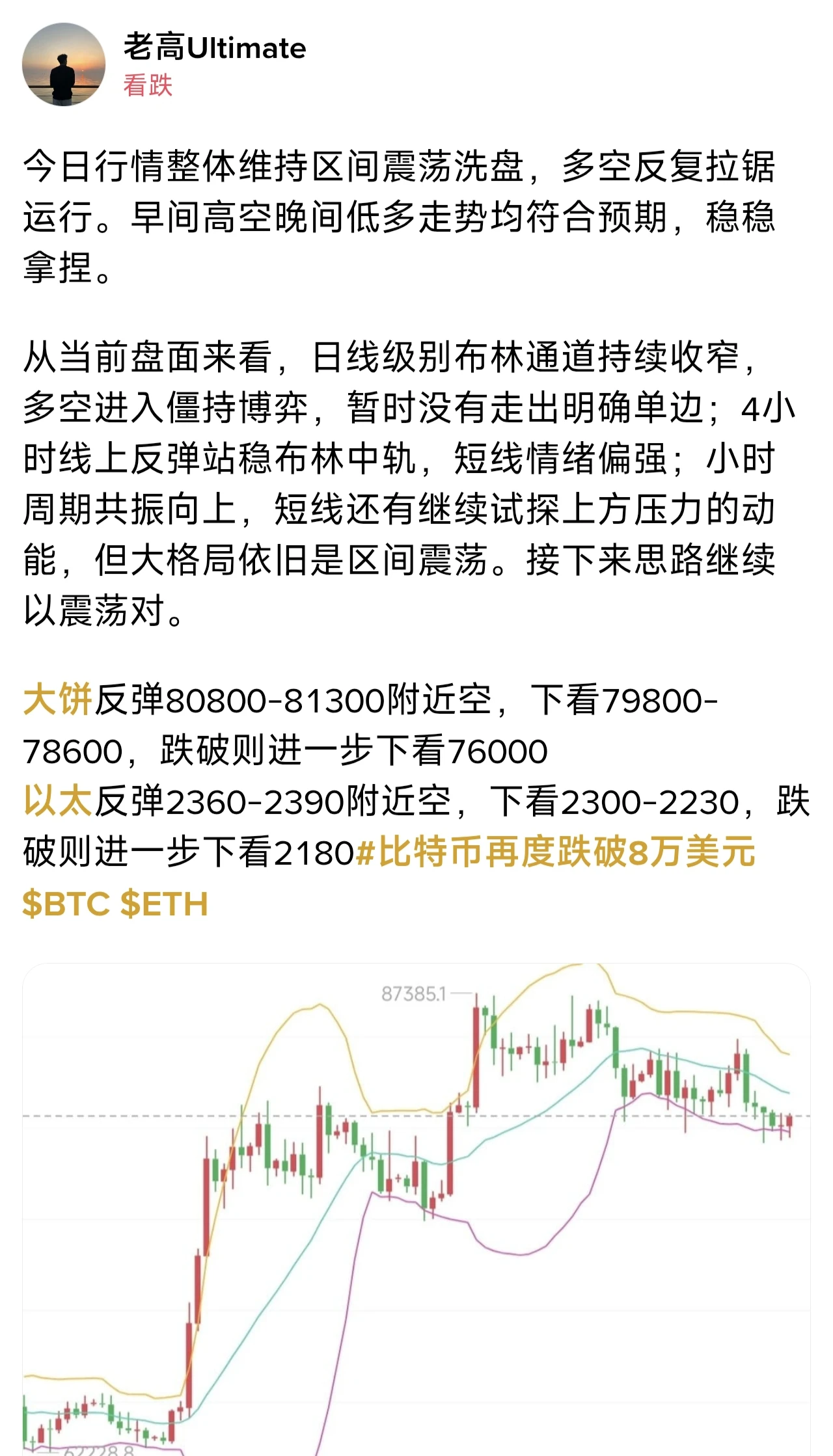
Task: Open hashtag #比特币再度跌破8万美元
Action: click(556, 852)
